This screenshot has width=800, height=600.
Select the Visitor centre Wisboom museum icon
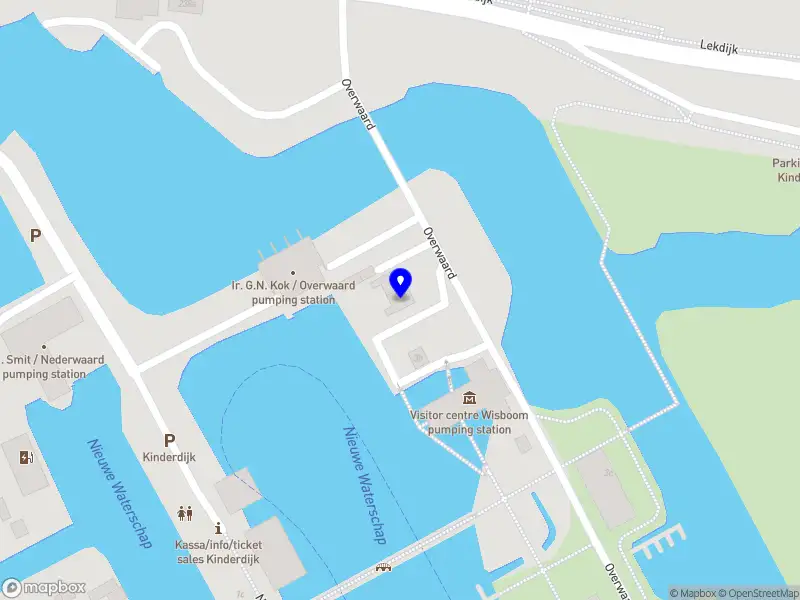(469, 399)
